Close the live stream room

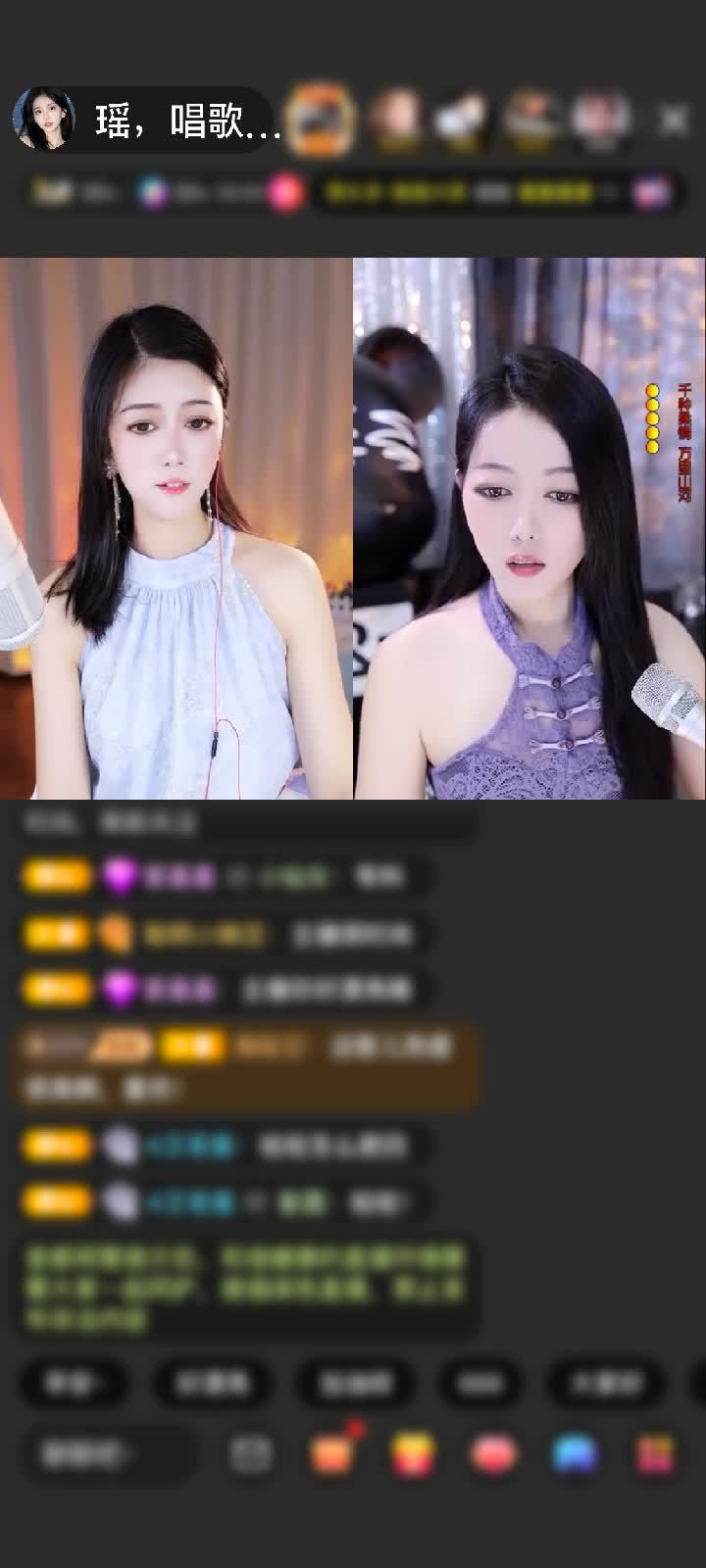coord(673,121)
